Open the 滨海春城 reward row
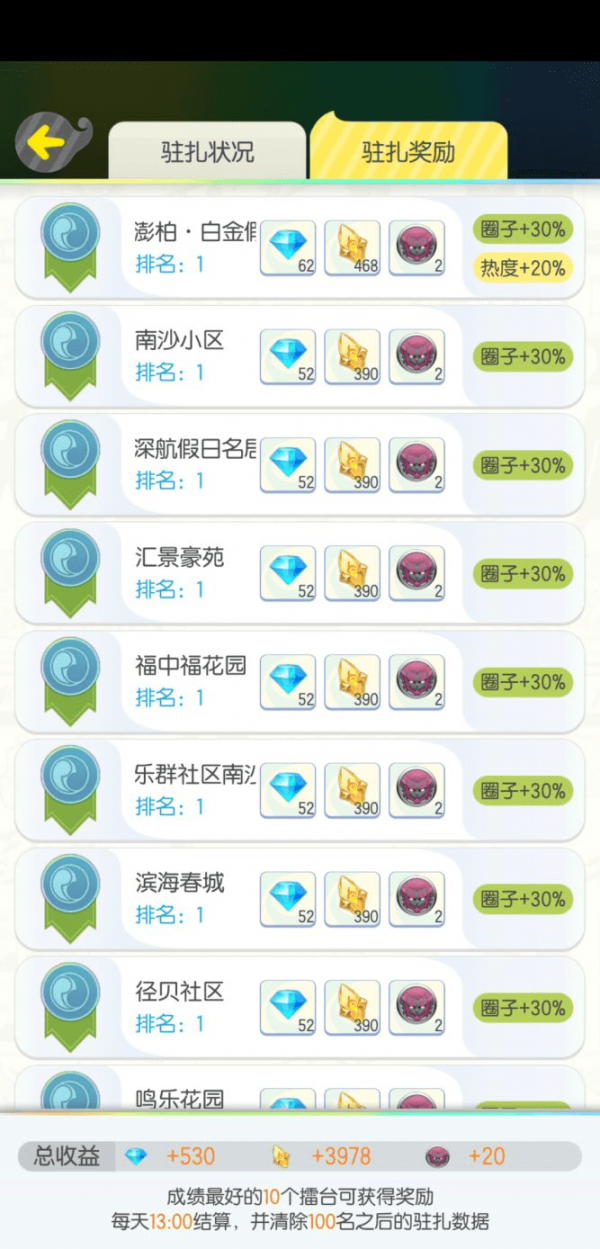The image size is (600, 1249). click(x=300, y=899)
